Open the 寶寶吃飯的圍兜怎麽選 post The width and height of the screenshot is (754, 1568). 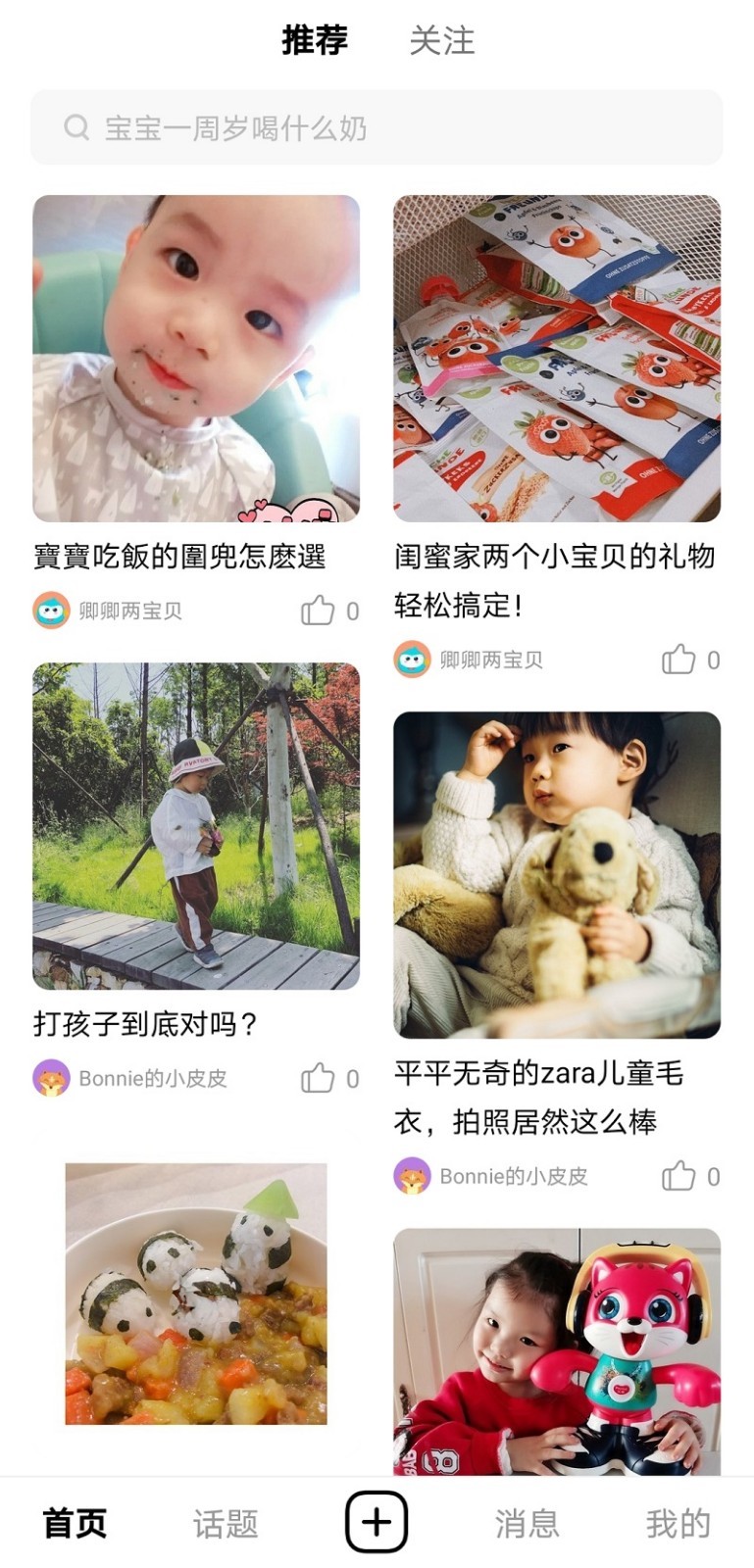196,359
